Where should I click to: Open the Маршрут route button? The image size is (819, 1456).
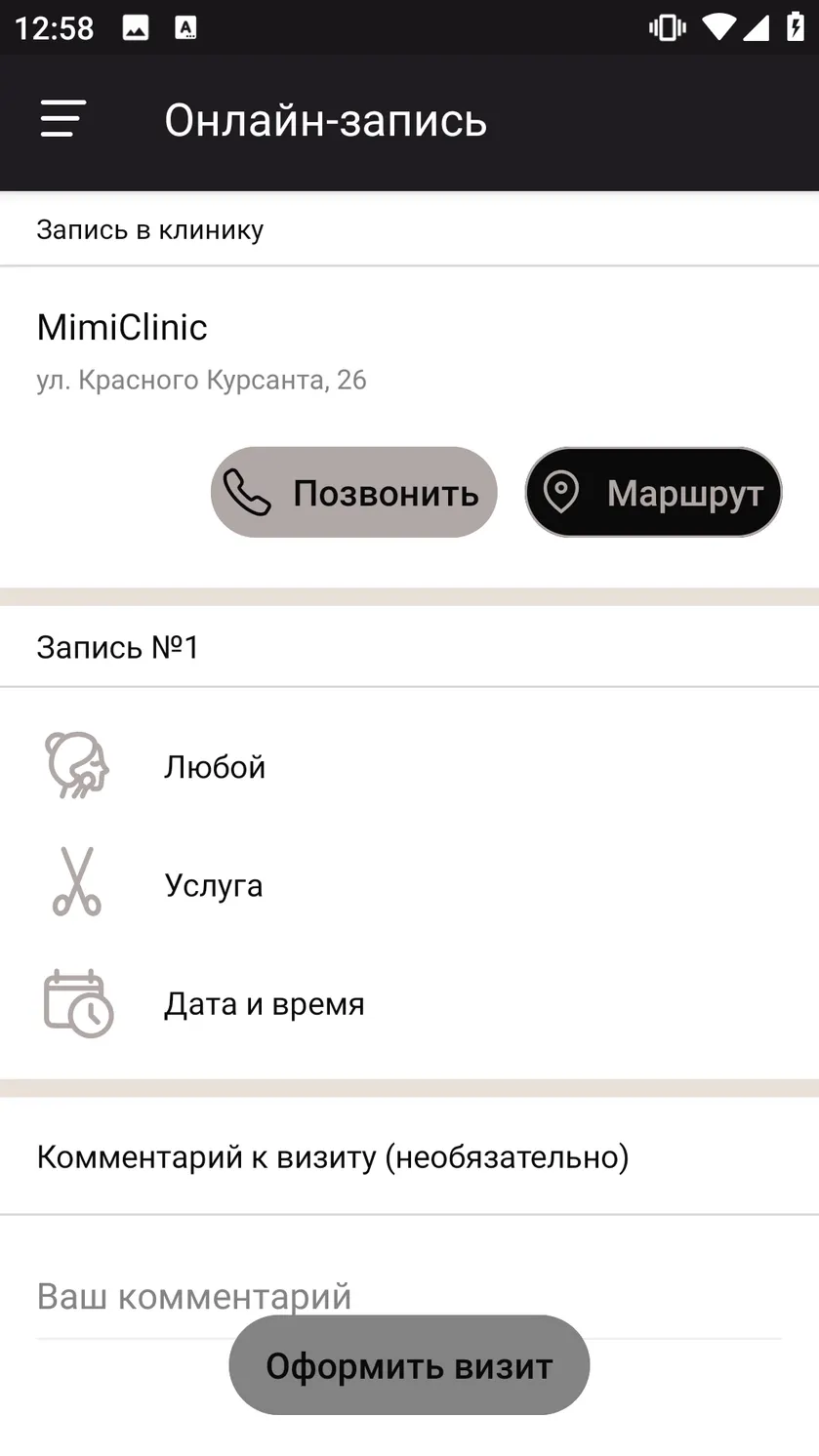[654, 493]
